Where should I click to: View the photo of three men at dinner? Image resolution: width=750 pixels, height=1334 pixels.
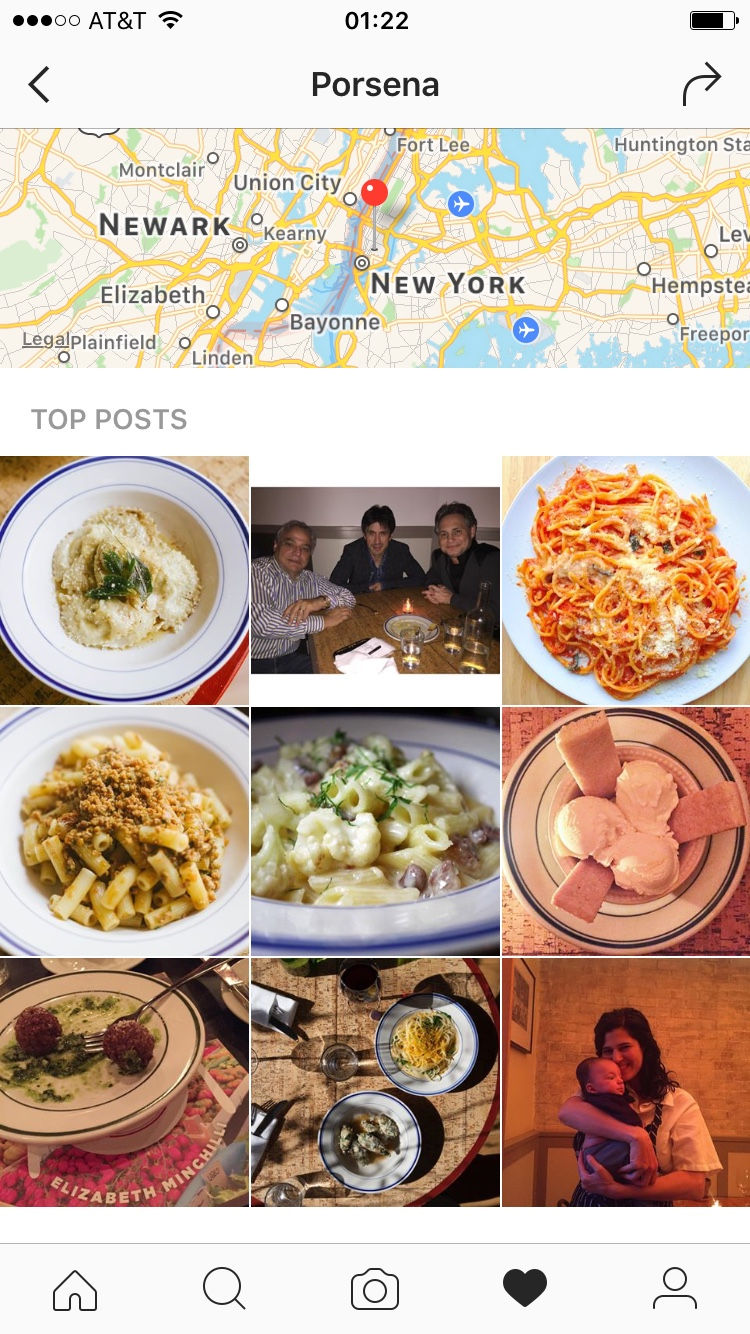click(375, 580)
